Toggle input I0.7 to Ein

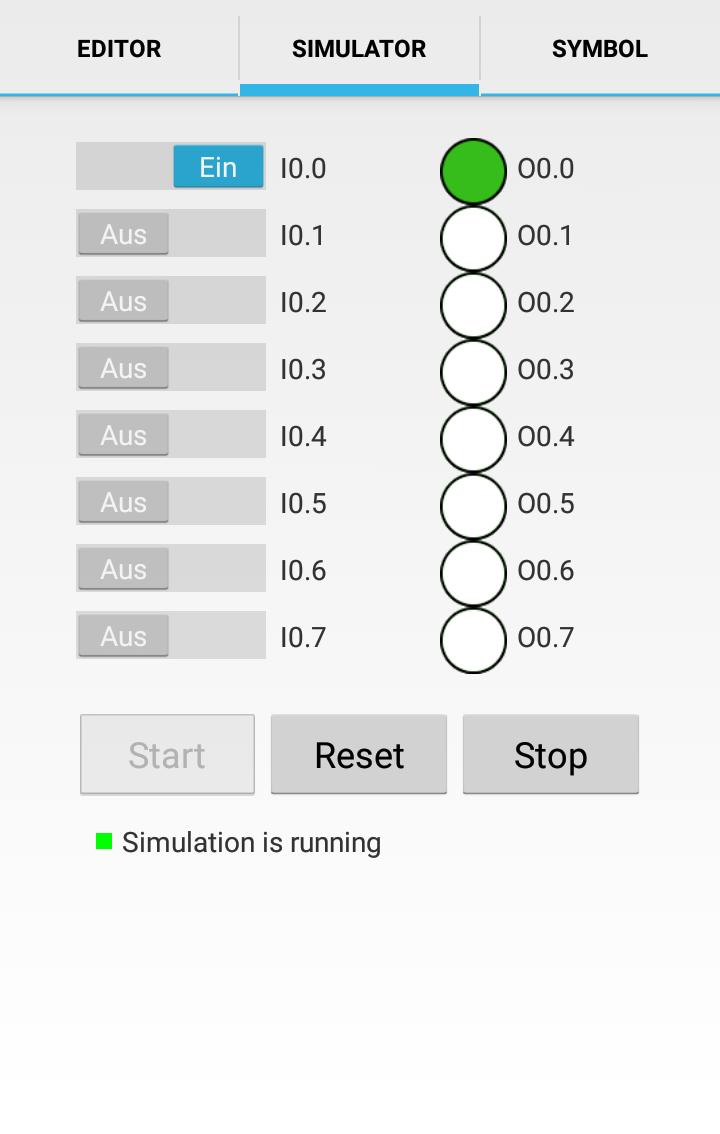tap(170, 636)
